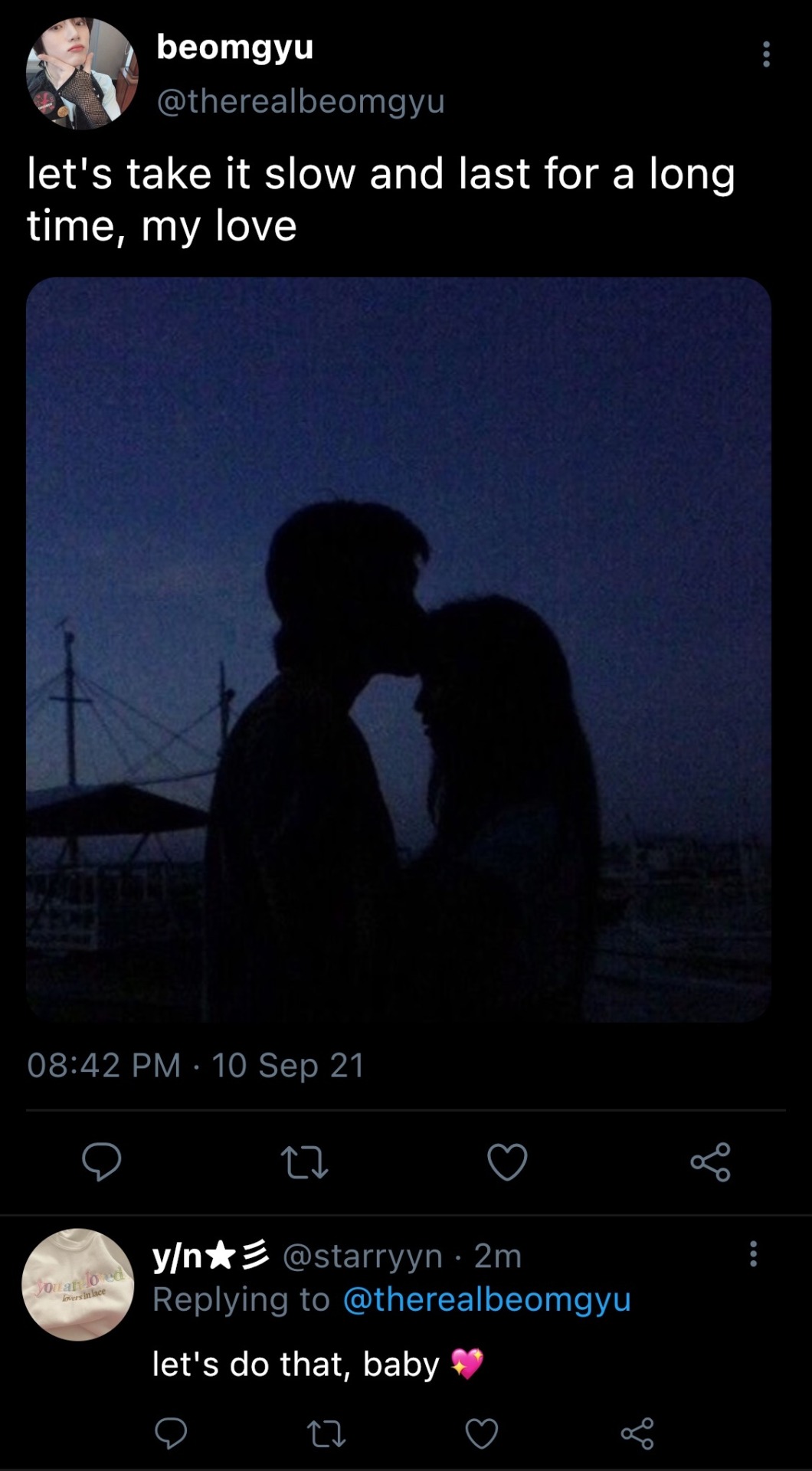Reply to y/n's comment

[170, 1433]
